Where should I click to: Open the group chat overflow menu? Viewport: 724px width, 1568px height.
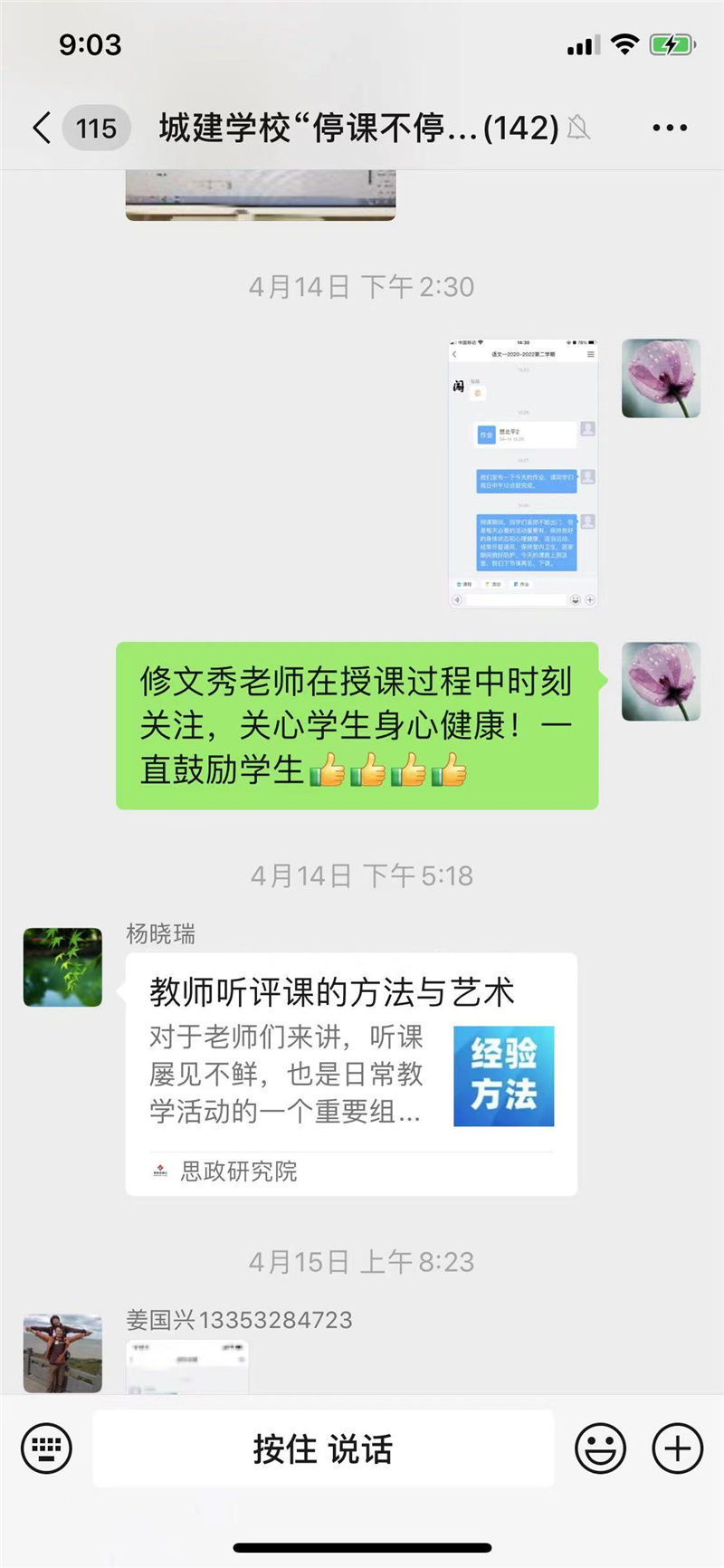coord(670,128)
